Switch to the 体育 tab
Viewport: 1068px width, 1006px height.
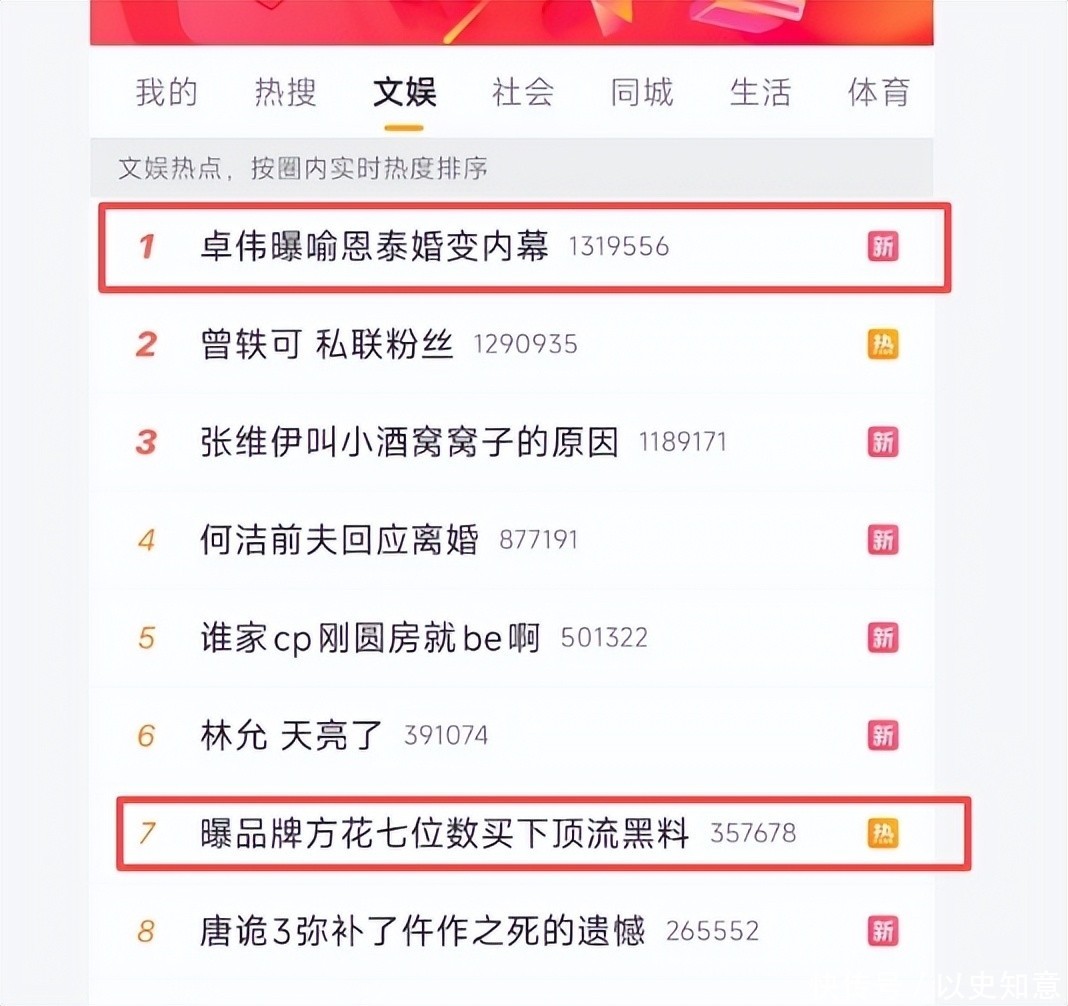point(879,92)
